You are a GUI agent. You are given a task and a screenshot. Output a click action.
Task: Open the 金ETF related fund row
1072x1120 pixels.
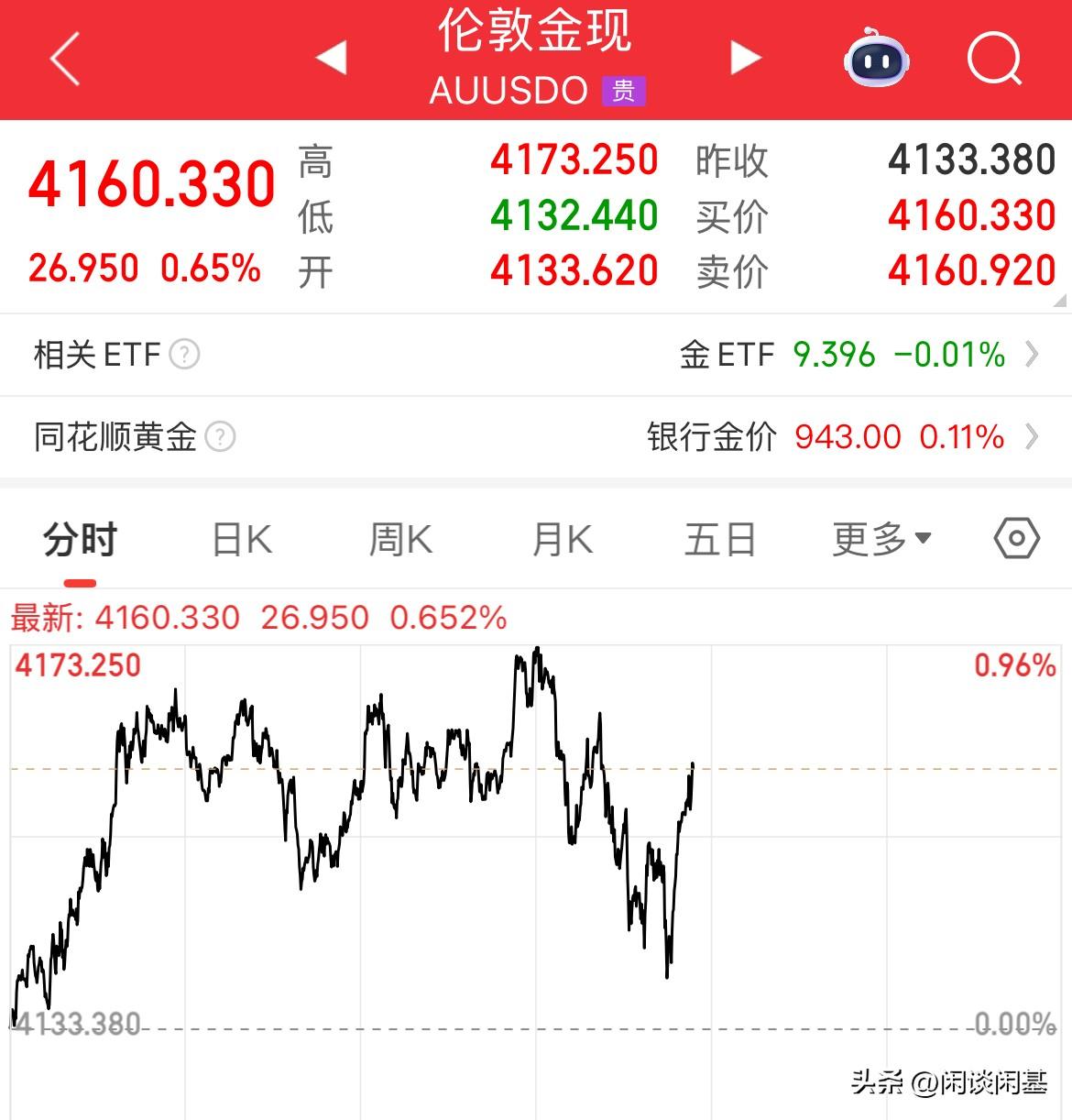[x=858, y=355]
